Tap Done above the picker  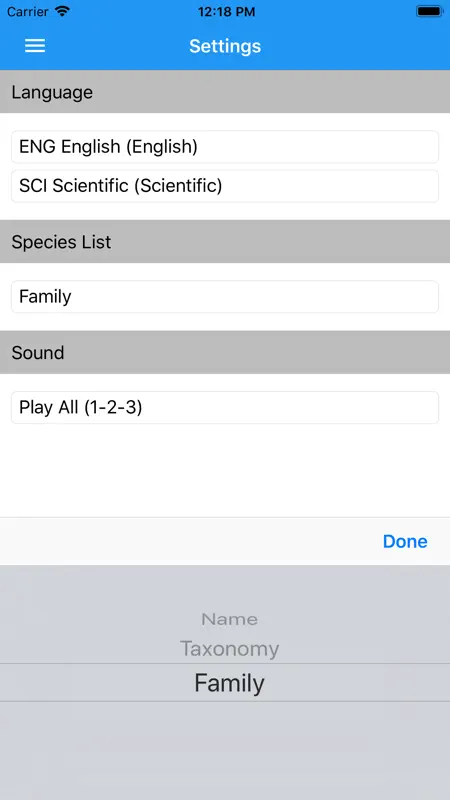405,541
